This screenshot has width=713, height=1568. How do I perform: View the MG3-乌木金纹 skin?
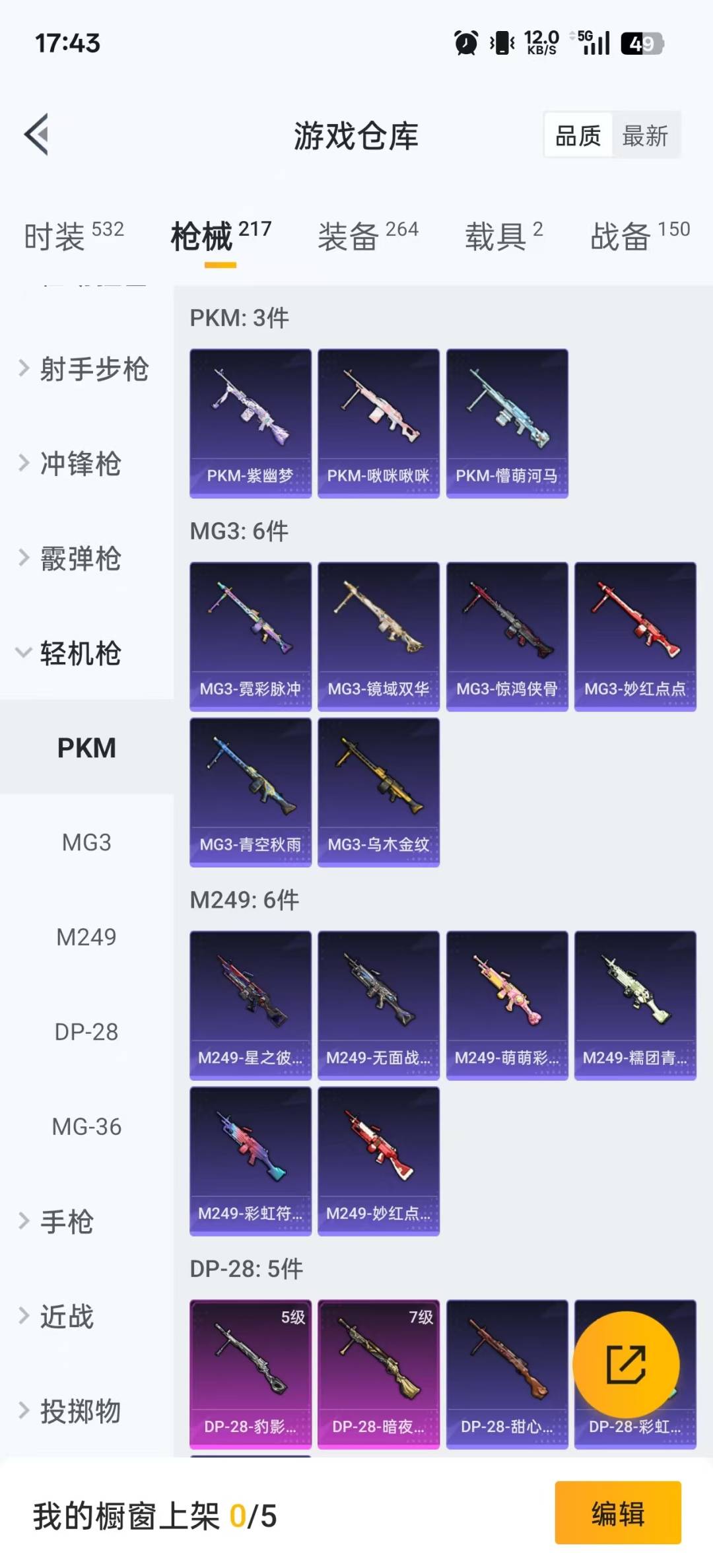click(378, 792)
